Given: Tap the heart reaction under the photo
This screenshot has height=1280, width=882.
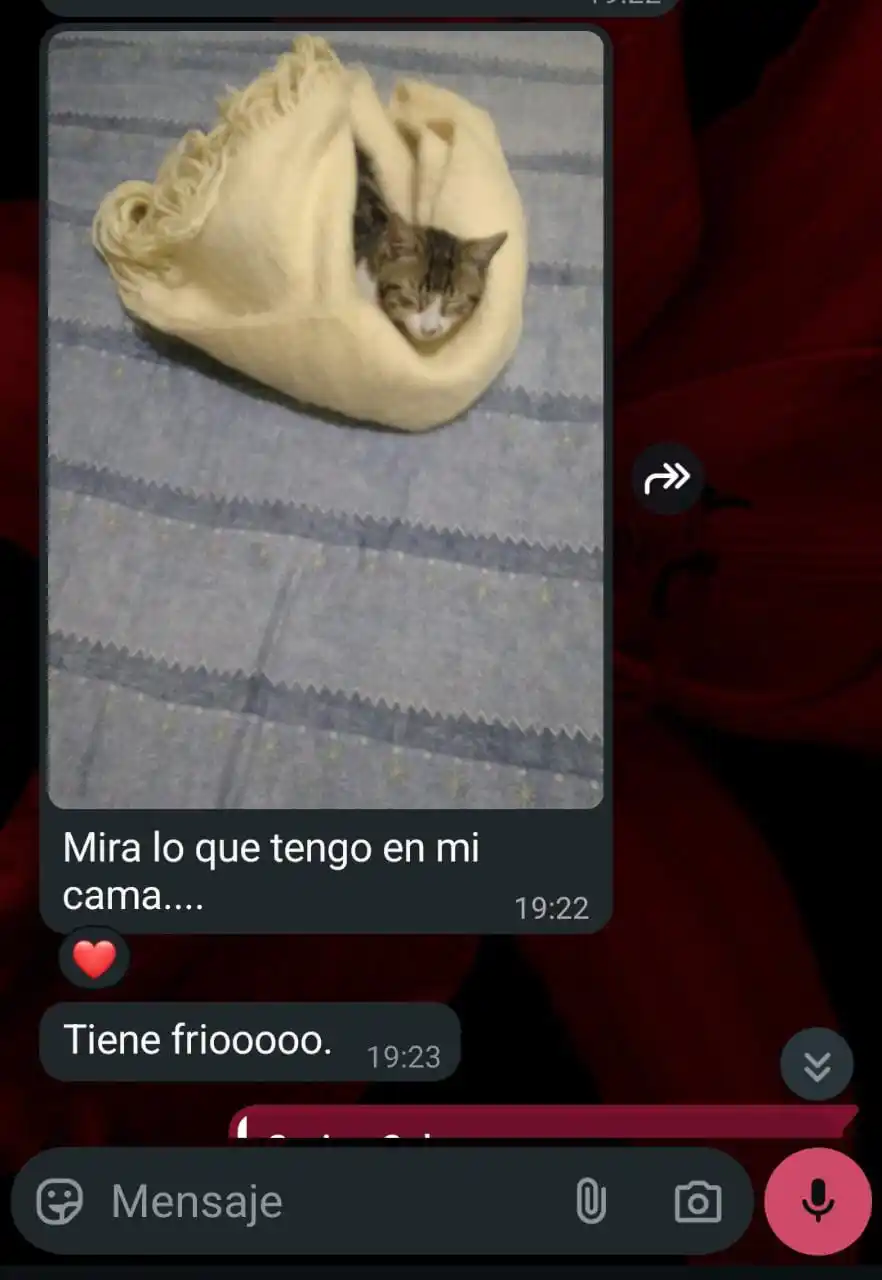Looking at the screenshot, I should (x=95, y=959).
